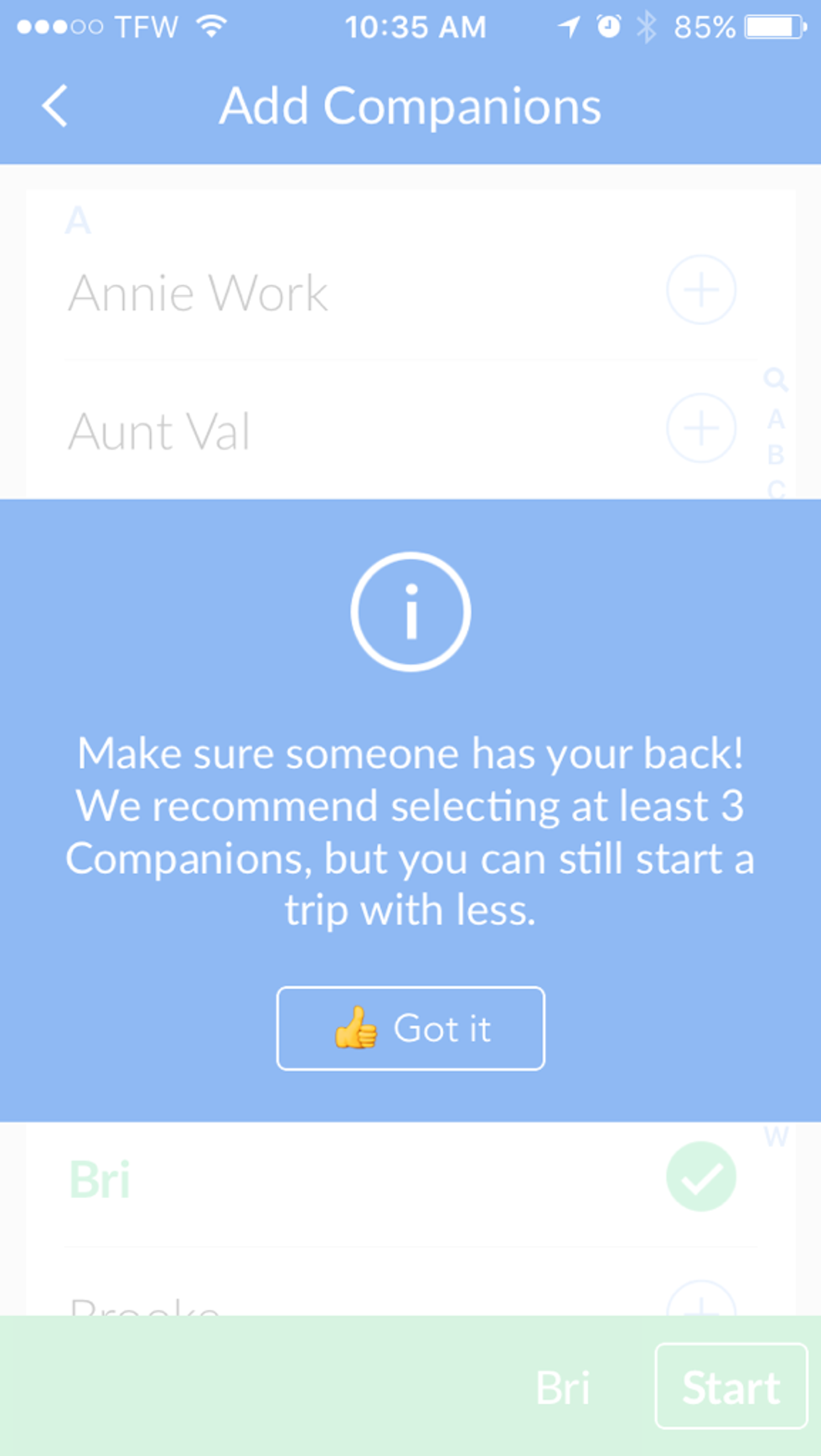Dismiss the tip with Got it

[410, 1028]
